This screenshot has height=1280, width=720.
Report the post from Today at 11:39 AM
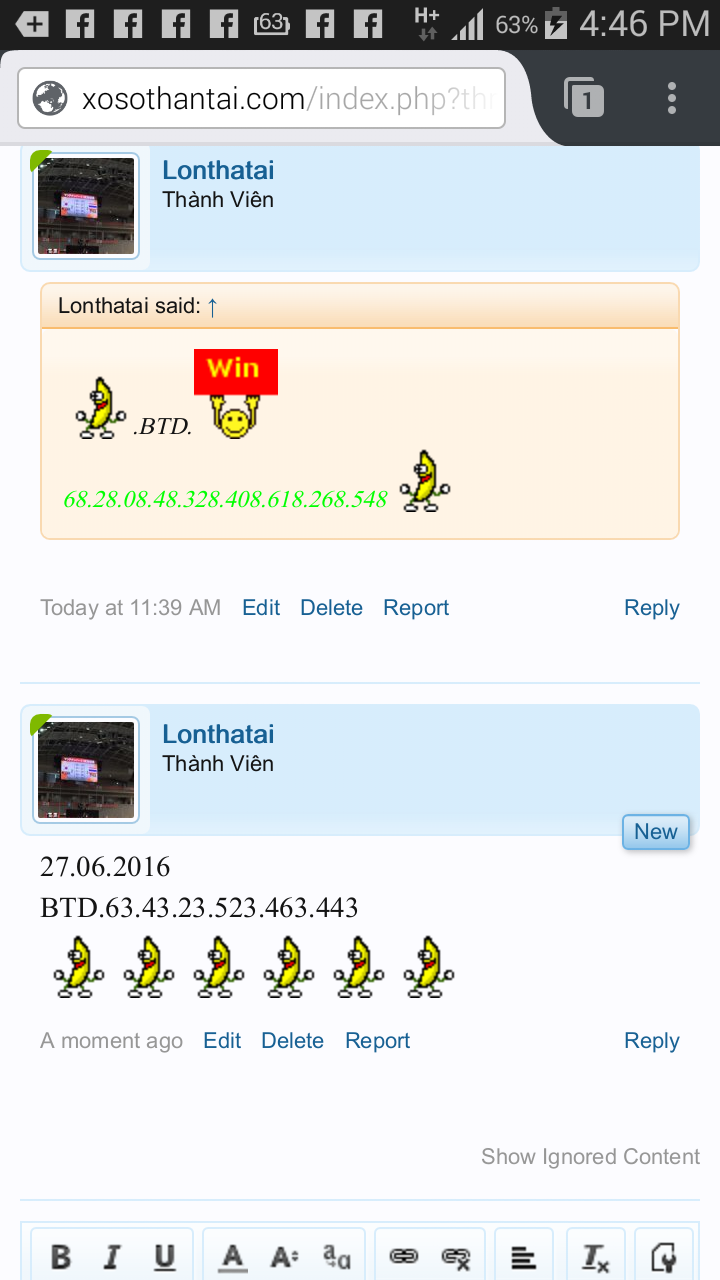point(416,608)
